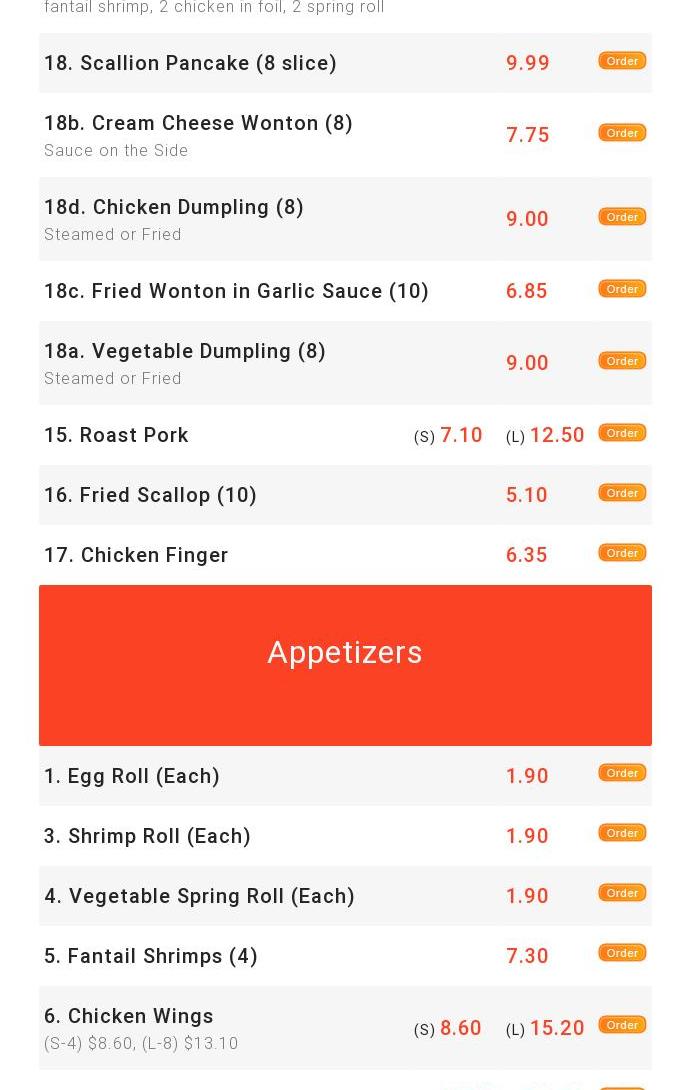This screenshot has width=690, height=1090.
Task: Tap Order for Cream Cheese Wonton
Action: pyautogui.click(x=622, y=133)
